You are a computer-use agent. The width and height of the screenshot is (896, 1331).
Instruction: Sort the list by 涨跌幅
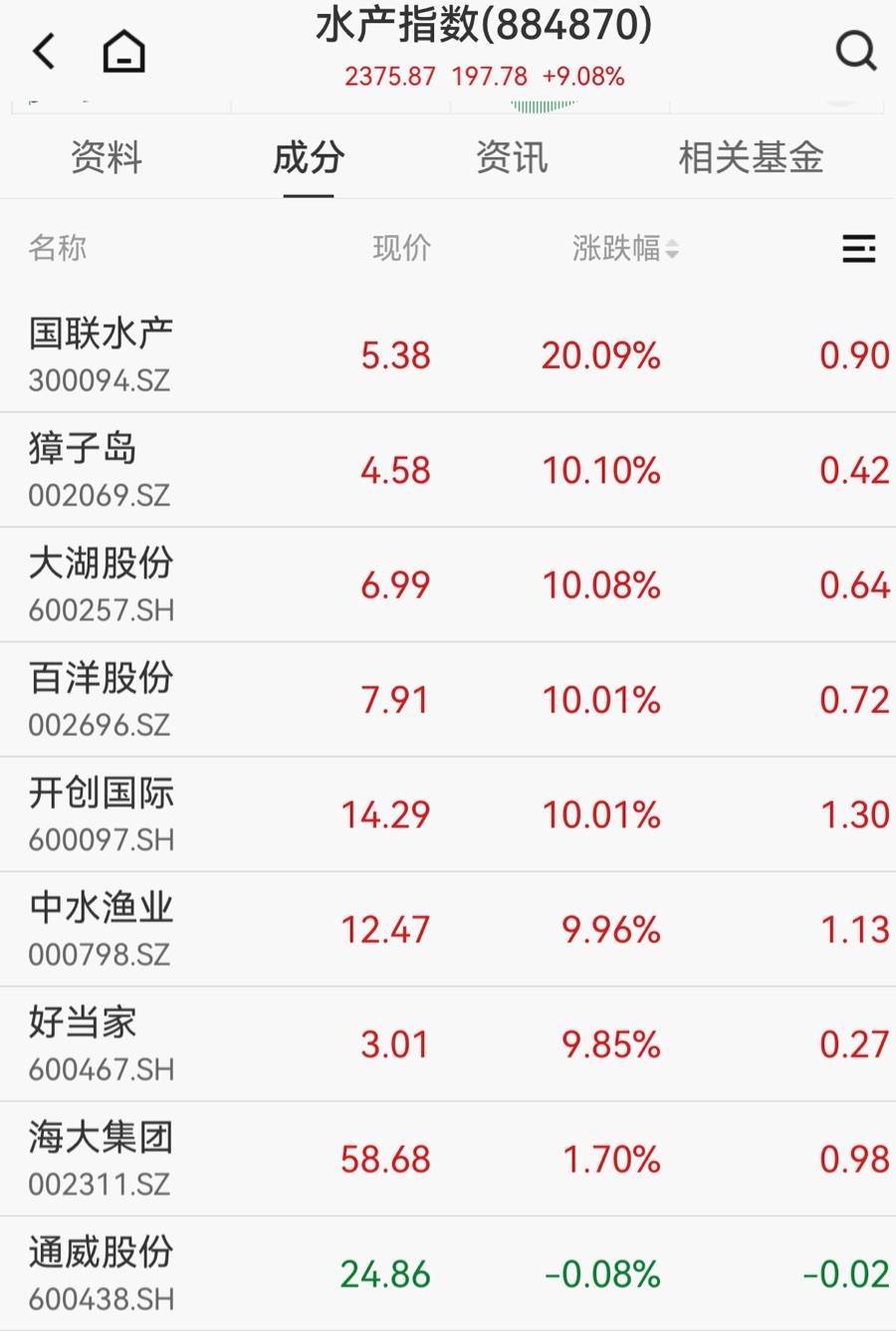(x=625, y=248)
